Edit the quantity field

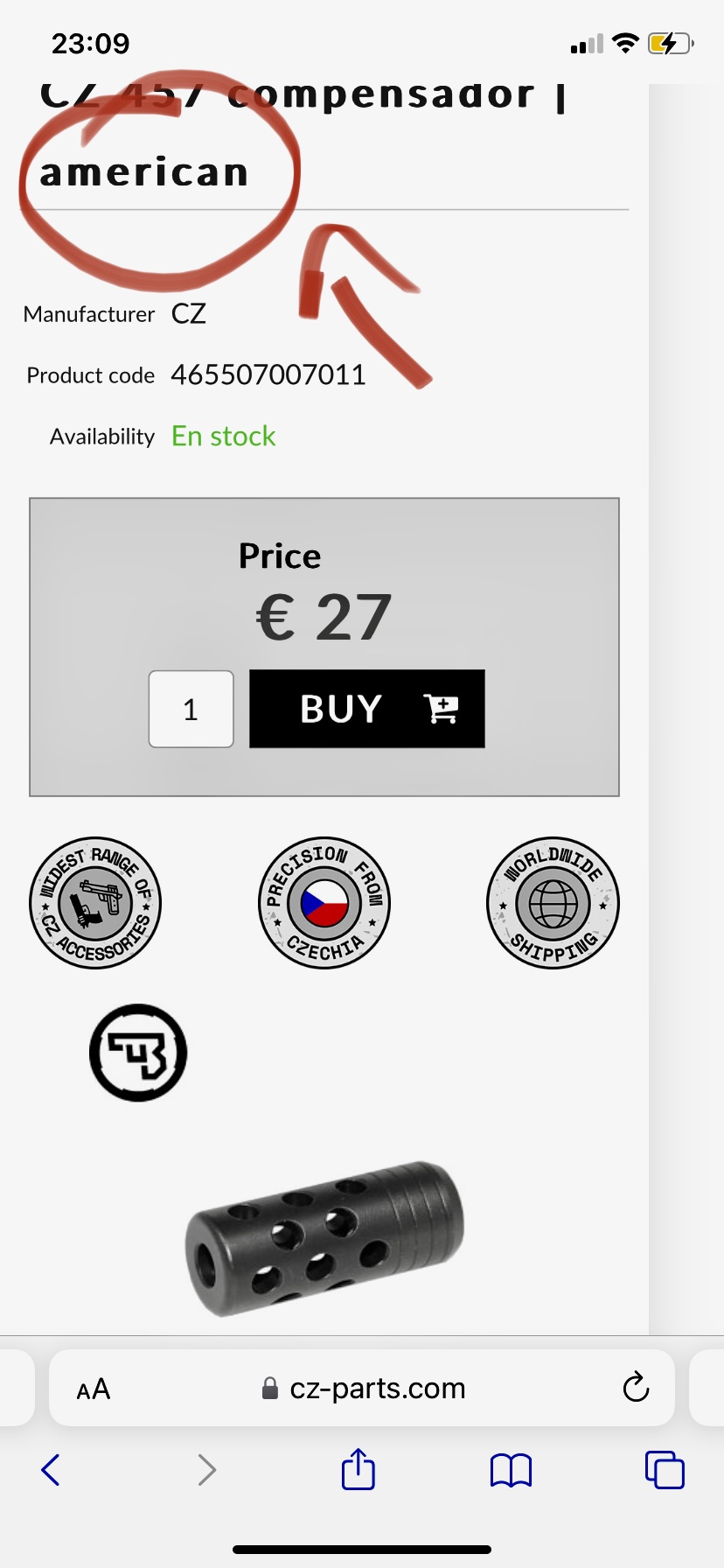[x=191, y=710]
